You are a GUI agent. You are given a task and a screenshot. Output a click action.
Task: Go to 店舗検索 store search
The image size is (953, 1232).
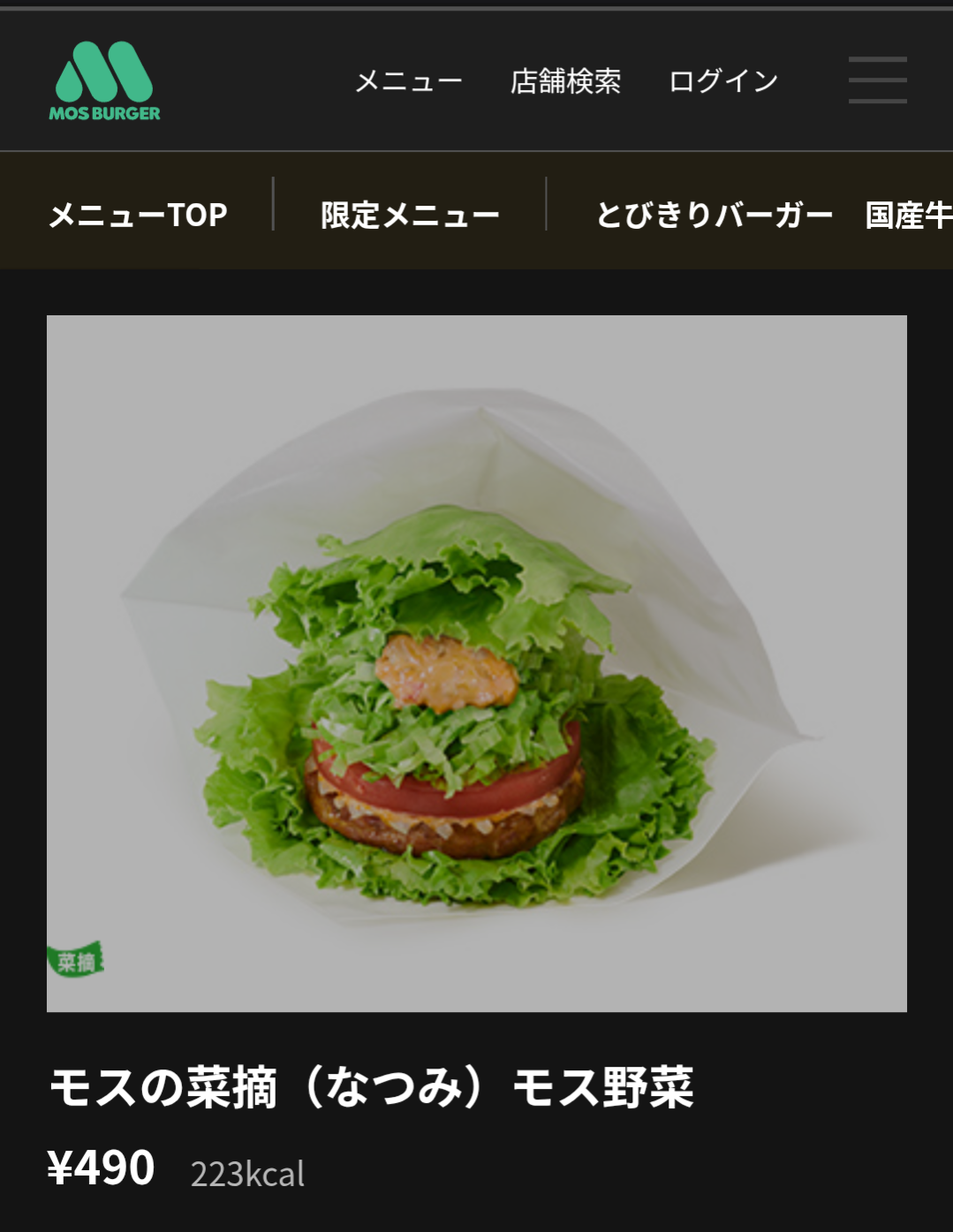(x=565, y=81)
